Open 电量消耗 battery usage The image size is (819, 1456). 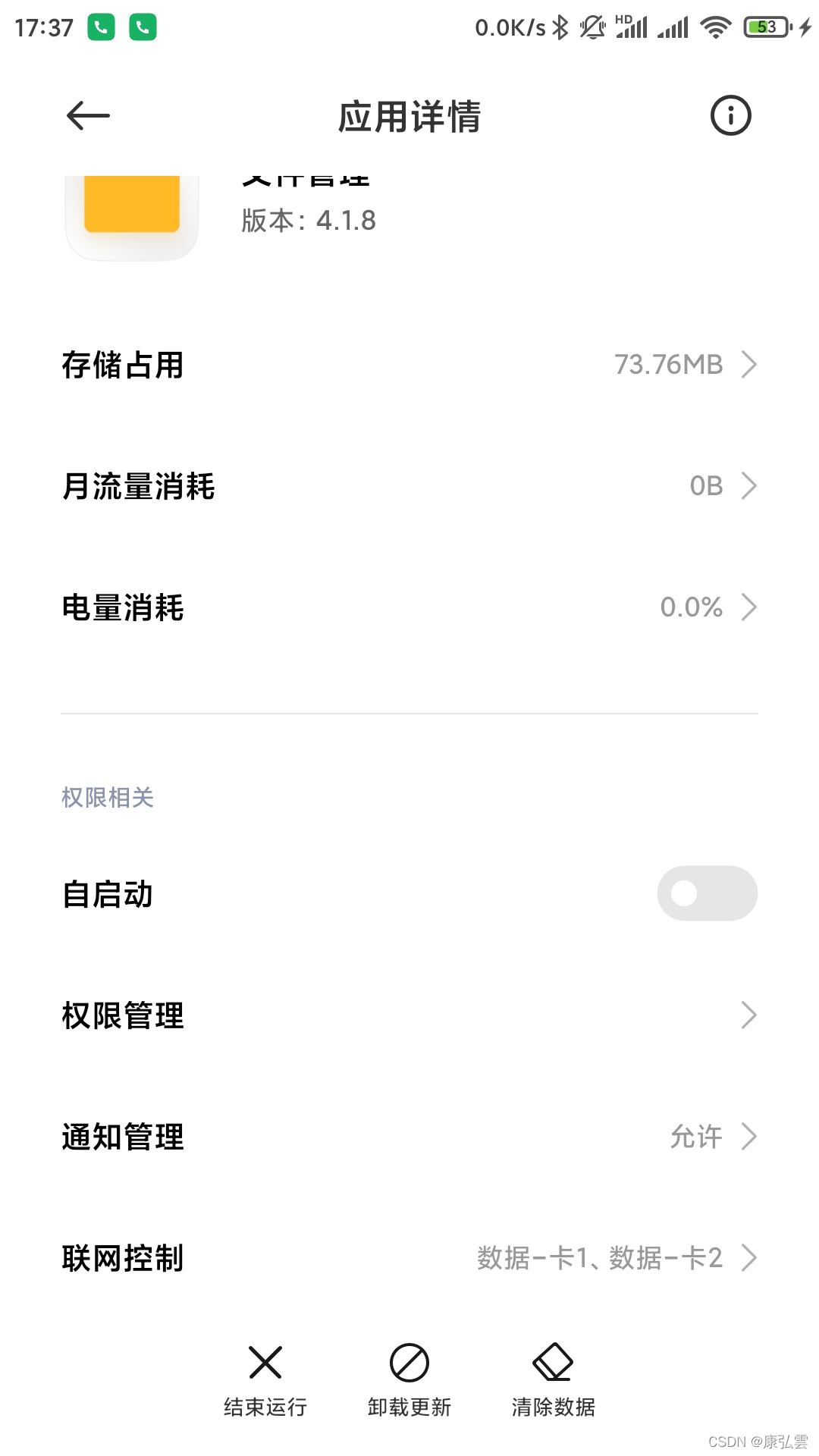coord(409,607)
